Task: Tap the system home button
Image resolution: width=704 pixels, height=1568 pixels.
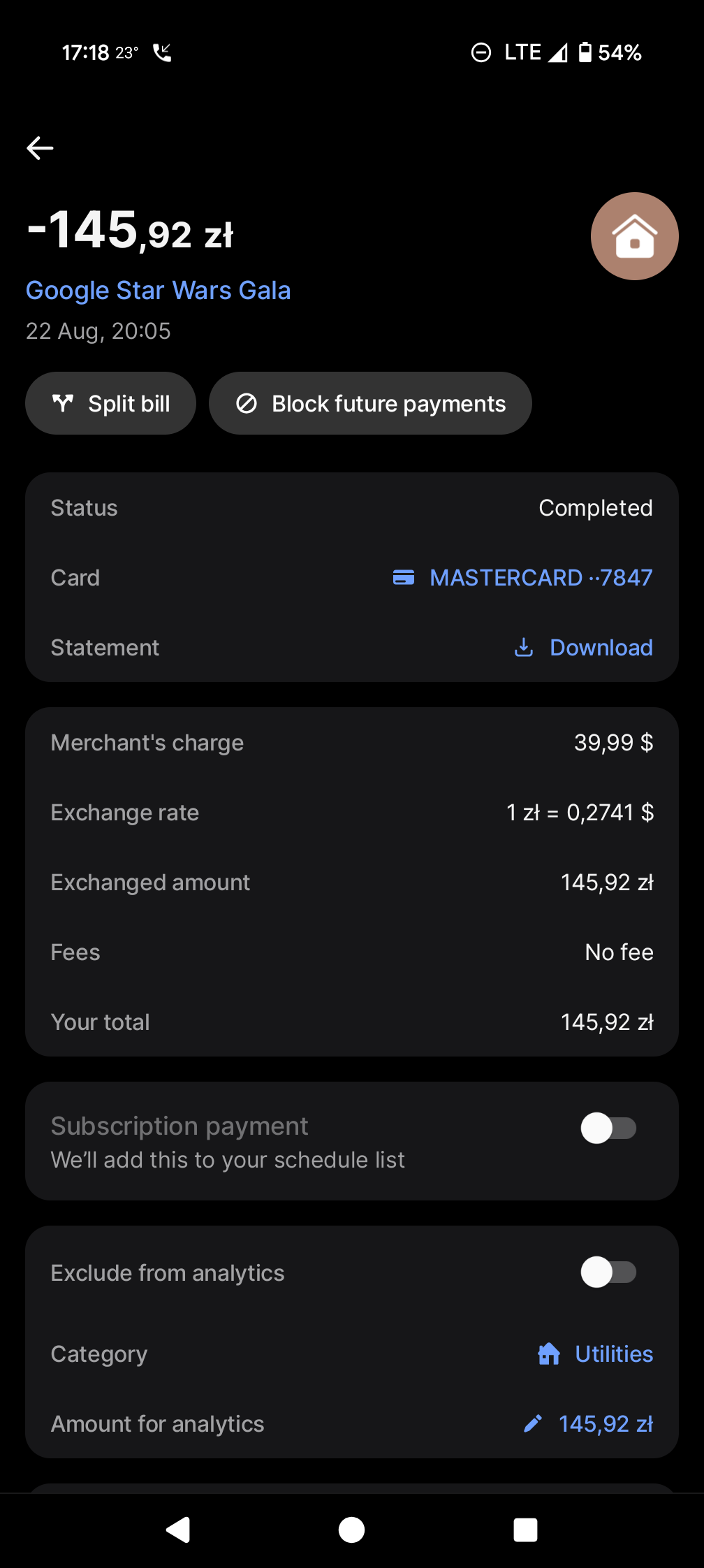Action: pyautogui.click(x=351, y=1530)
